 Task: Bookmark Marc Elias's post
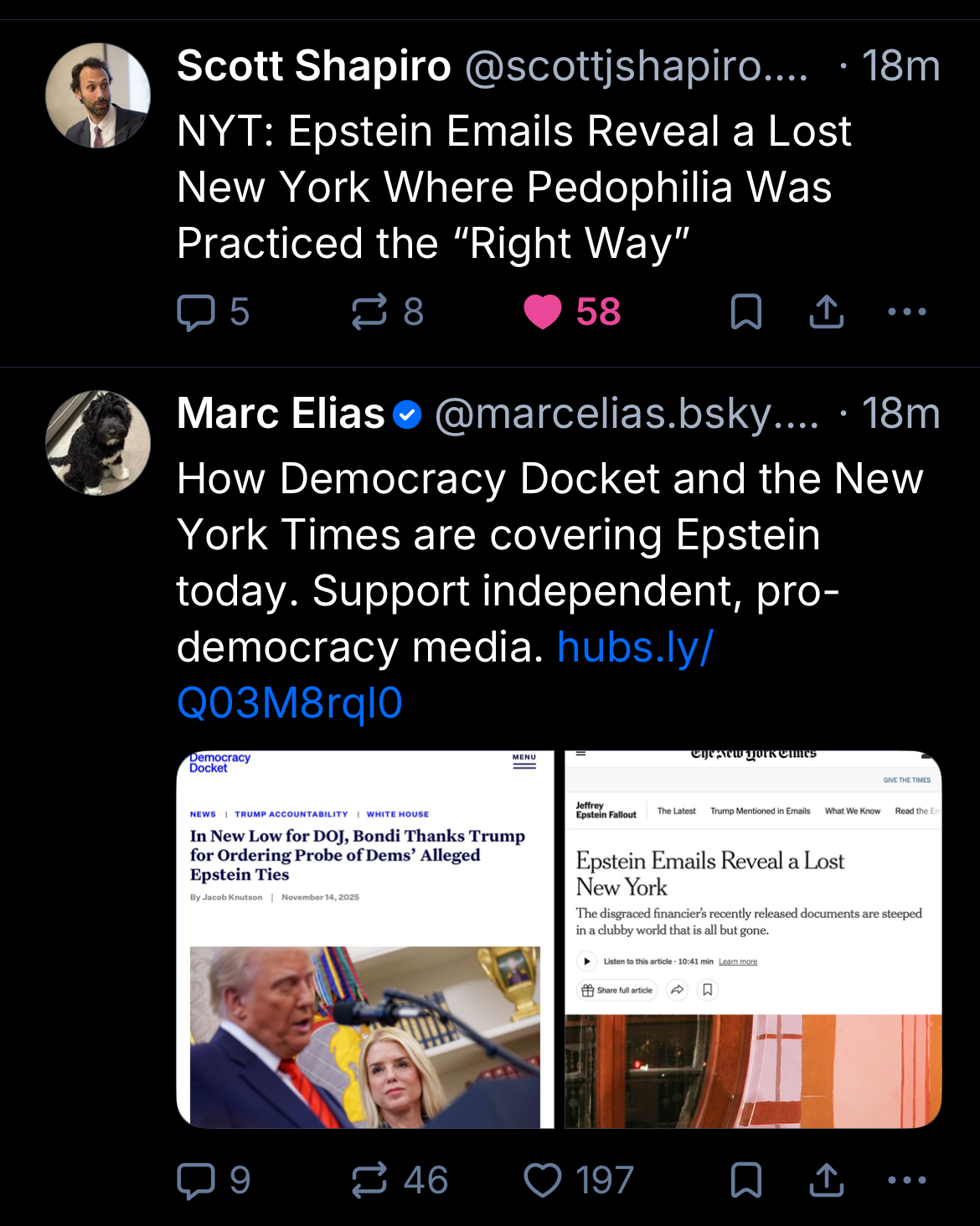coord(746,1181)
